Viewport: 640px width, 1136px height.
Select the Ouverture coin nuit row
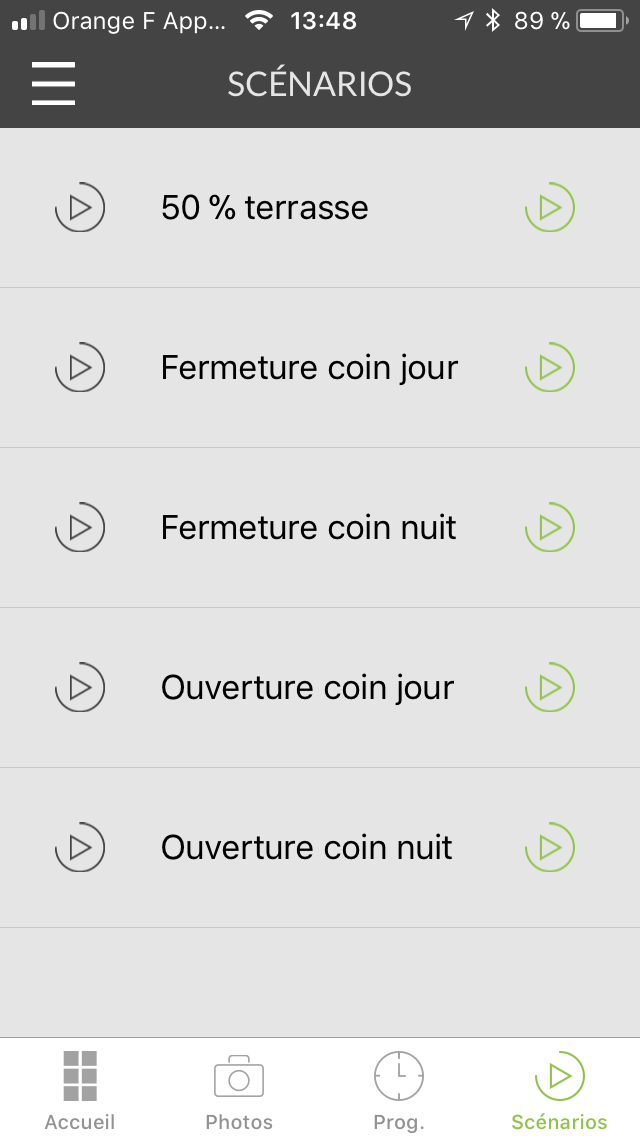click(x=320, y=848)
